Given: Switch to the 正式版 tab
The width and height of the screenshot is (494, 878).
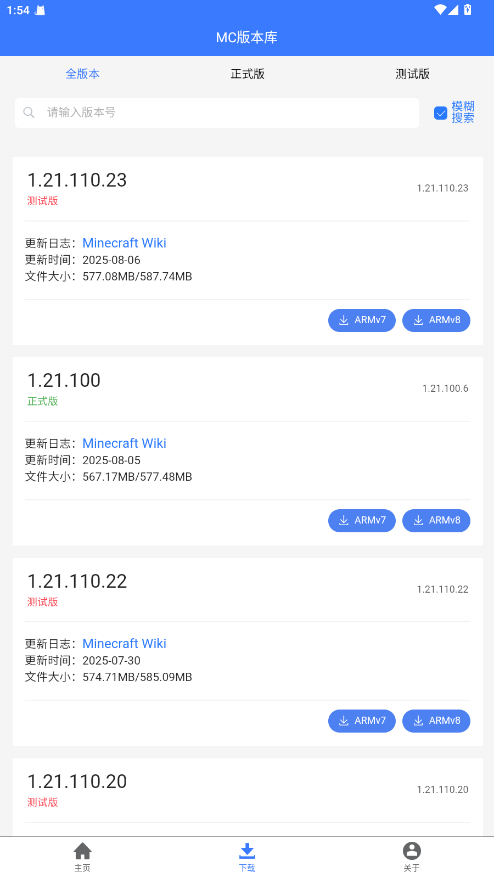Looking at the screenshot, I should pyautogui.click(x=247, y=74).
